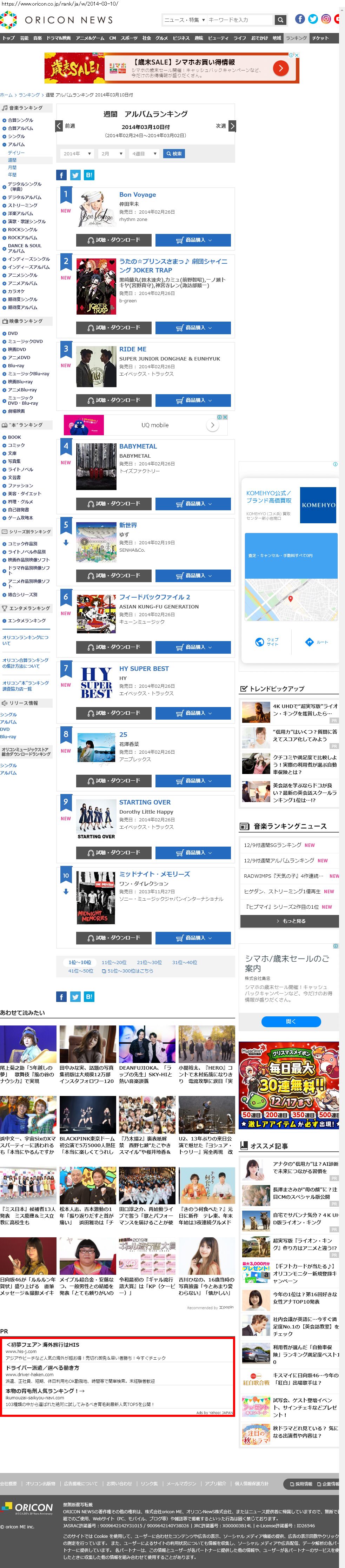Go to previous week with 前週 arrow
Image resolution: width=345 pixels, height=1568 pixels.
(59, 126)
